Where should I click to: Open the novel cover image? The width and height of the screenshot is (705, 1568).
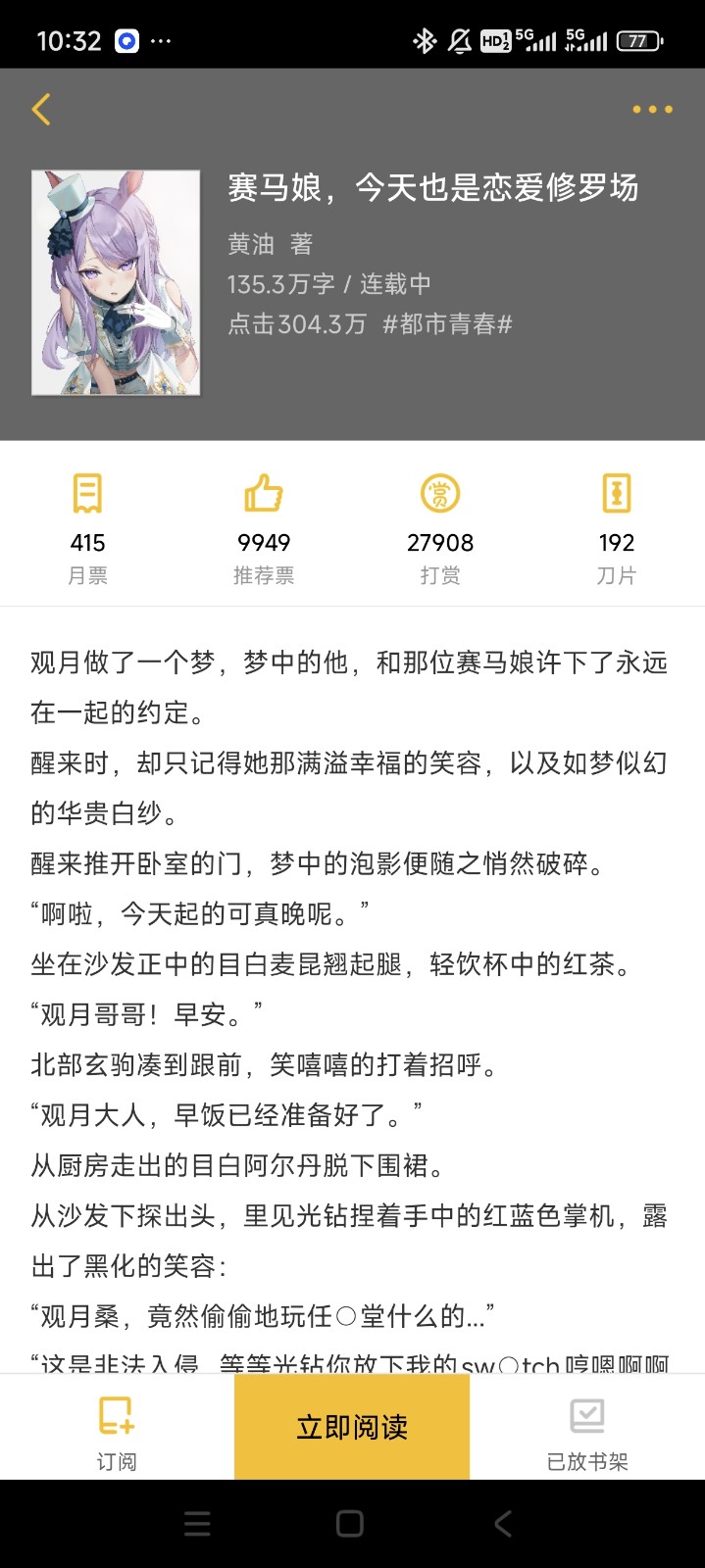click(x=116, y=282)
